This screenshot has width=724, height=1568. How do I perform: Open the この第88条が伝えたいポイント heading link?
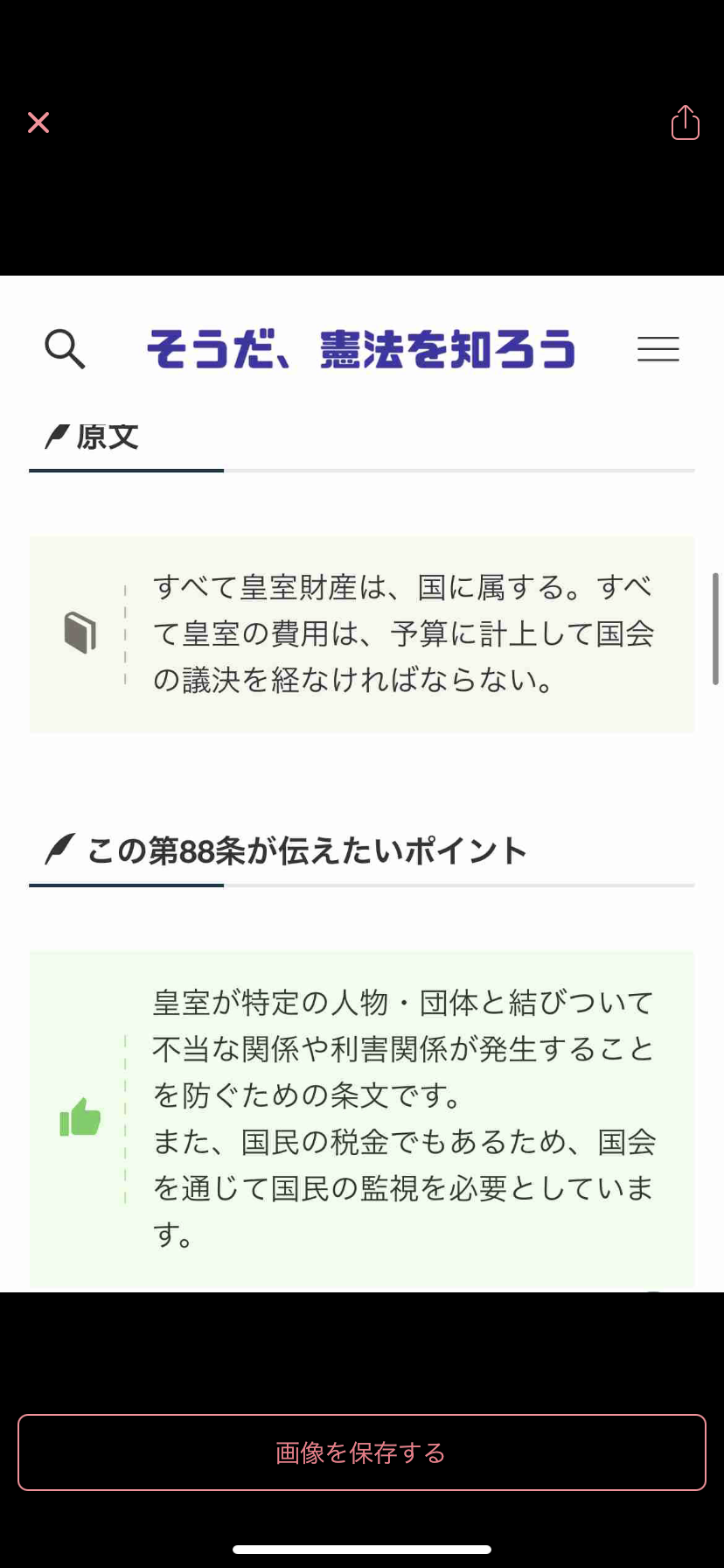click(306, 849)
